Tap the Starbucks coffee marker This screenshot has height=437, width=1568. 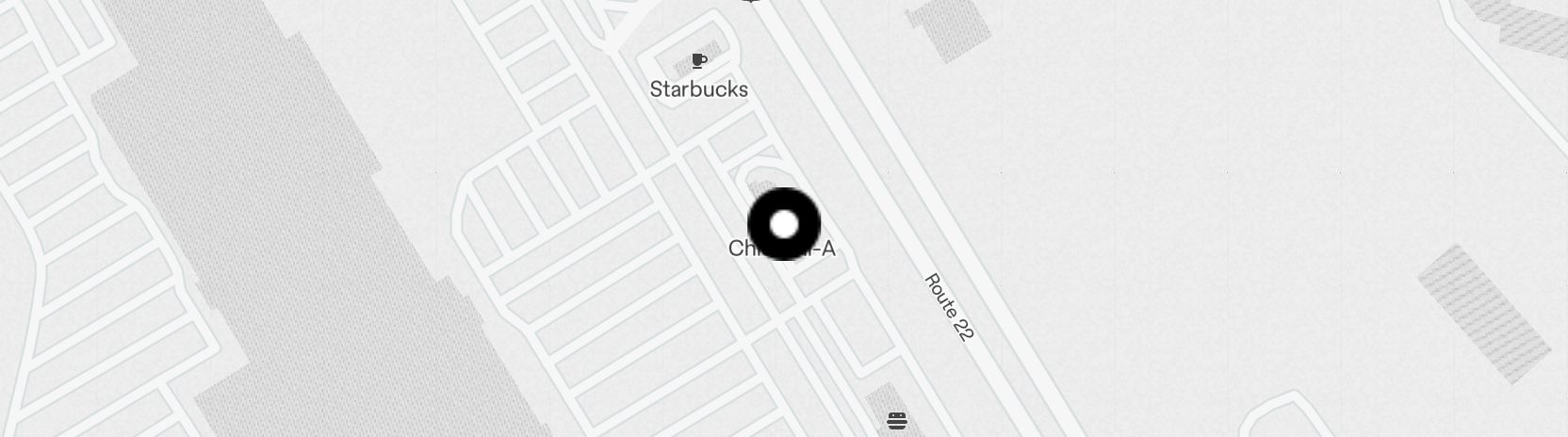tap(698, 61)
